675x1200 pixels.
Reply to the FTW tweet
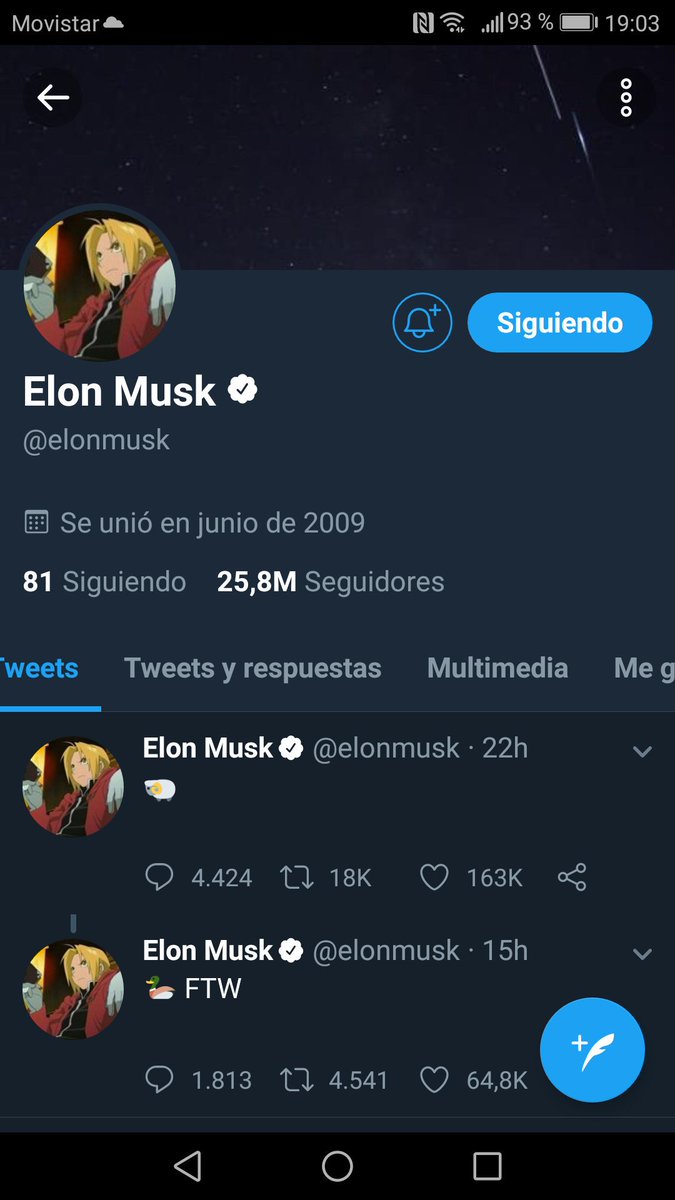coord(160,1080)
